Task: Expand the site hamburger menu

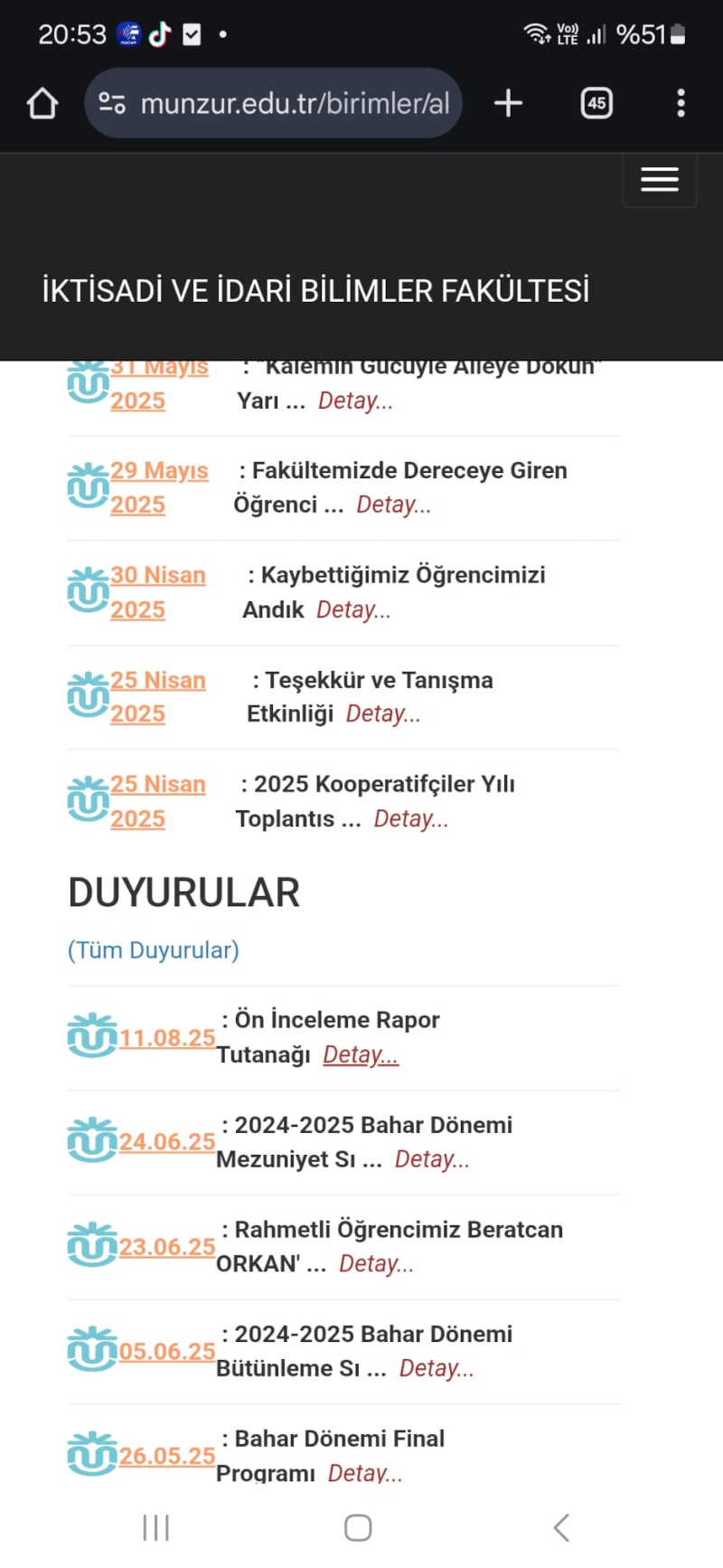Action: click(660, 180)
